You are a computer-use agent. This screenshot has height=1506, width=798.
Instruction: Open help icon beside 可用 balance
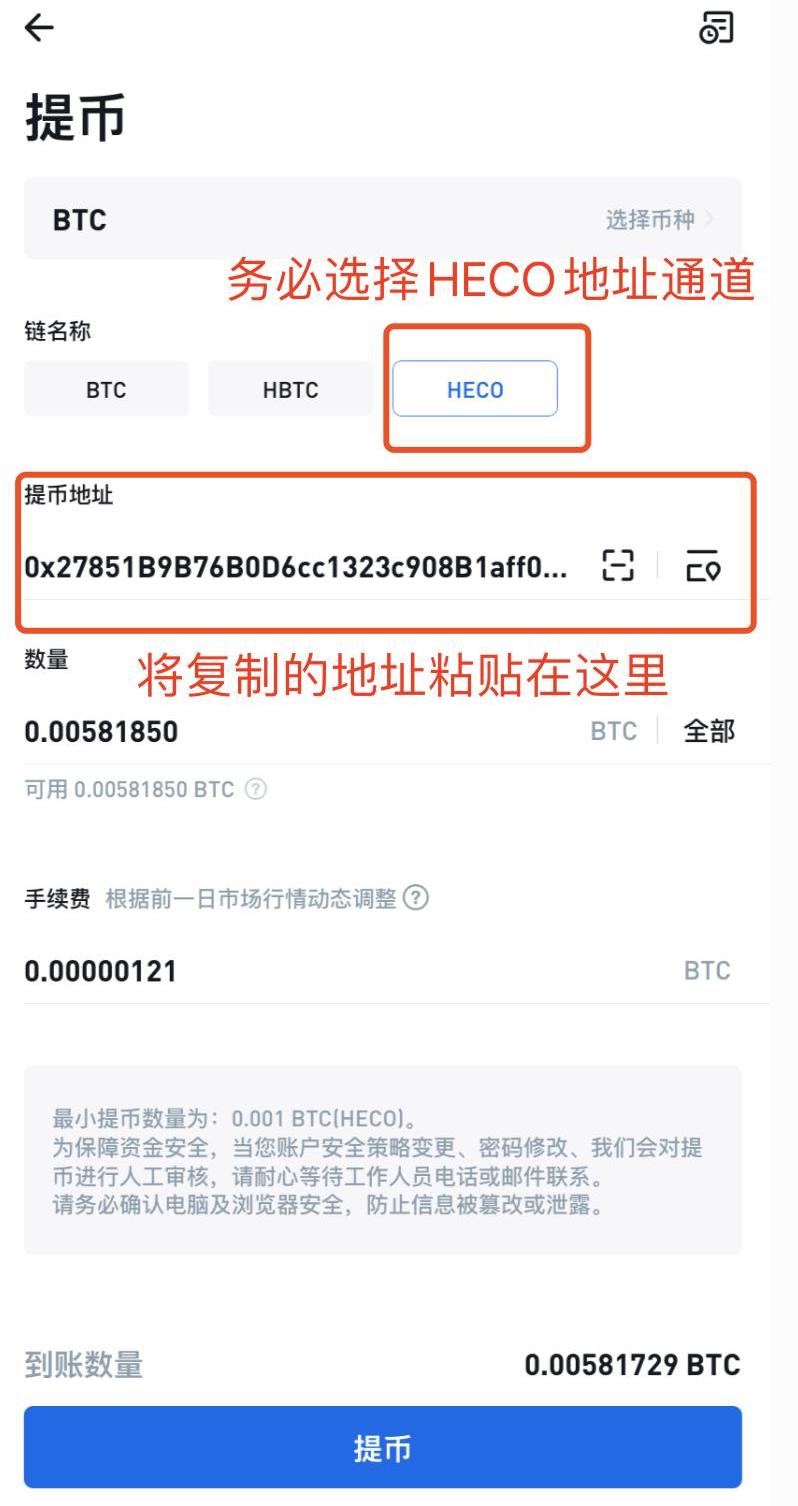pos(256,790)
